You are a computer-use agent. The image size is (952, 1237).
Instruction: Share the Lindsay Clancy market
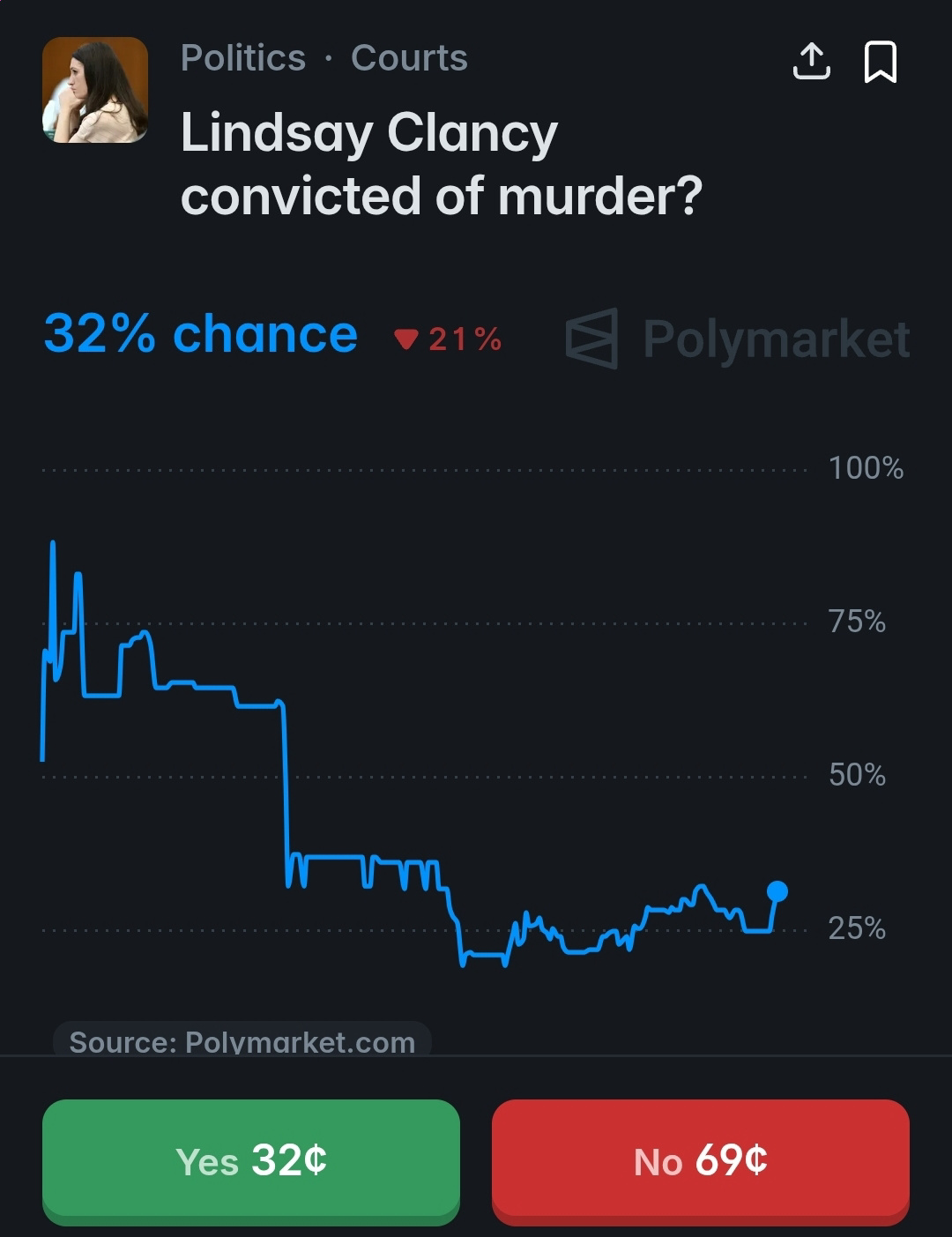click(x=812, y=61)
